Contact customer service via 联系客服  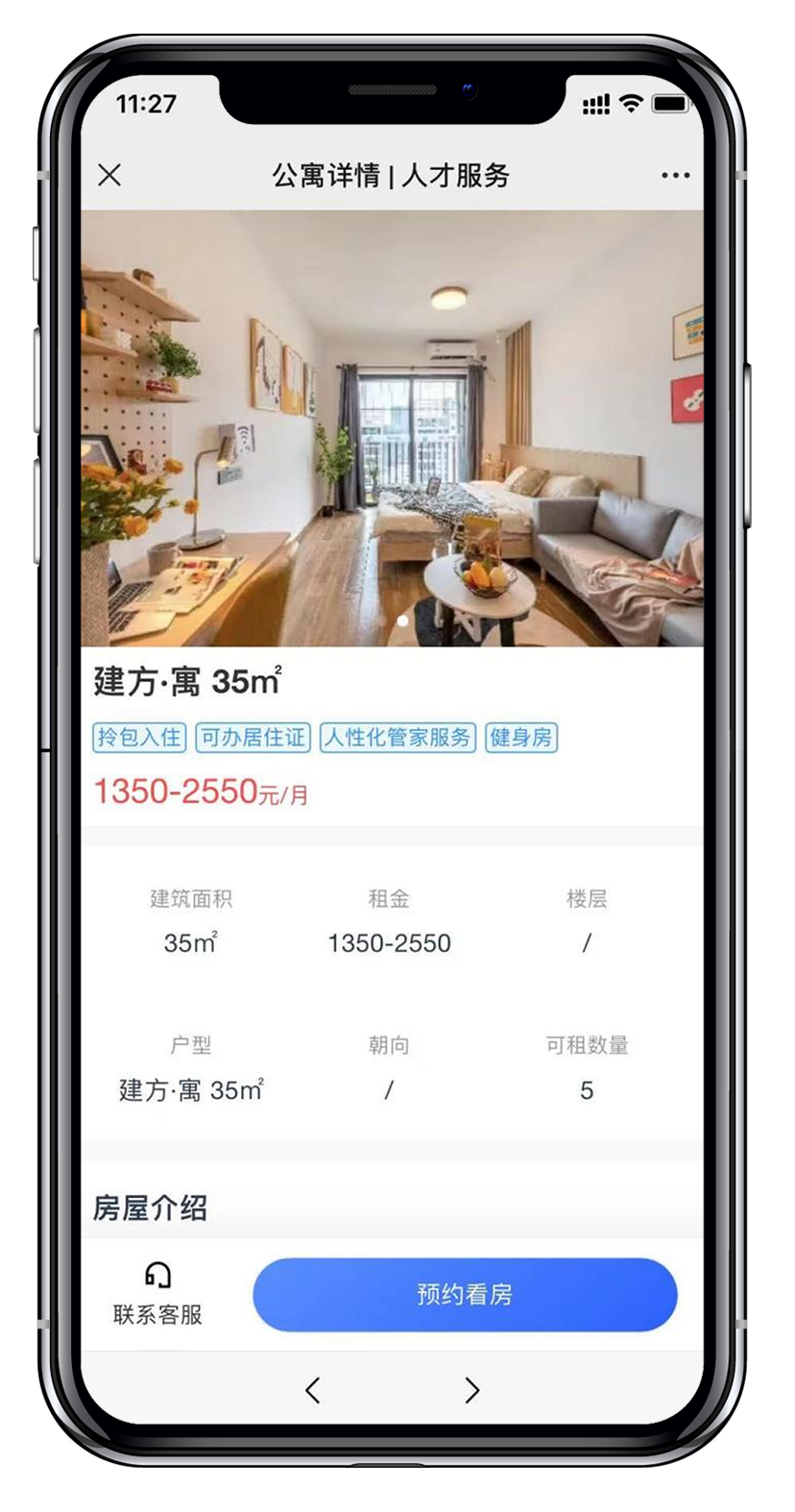(x=157, y=1293)
